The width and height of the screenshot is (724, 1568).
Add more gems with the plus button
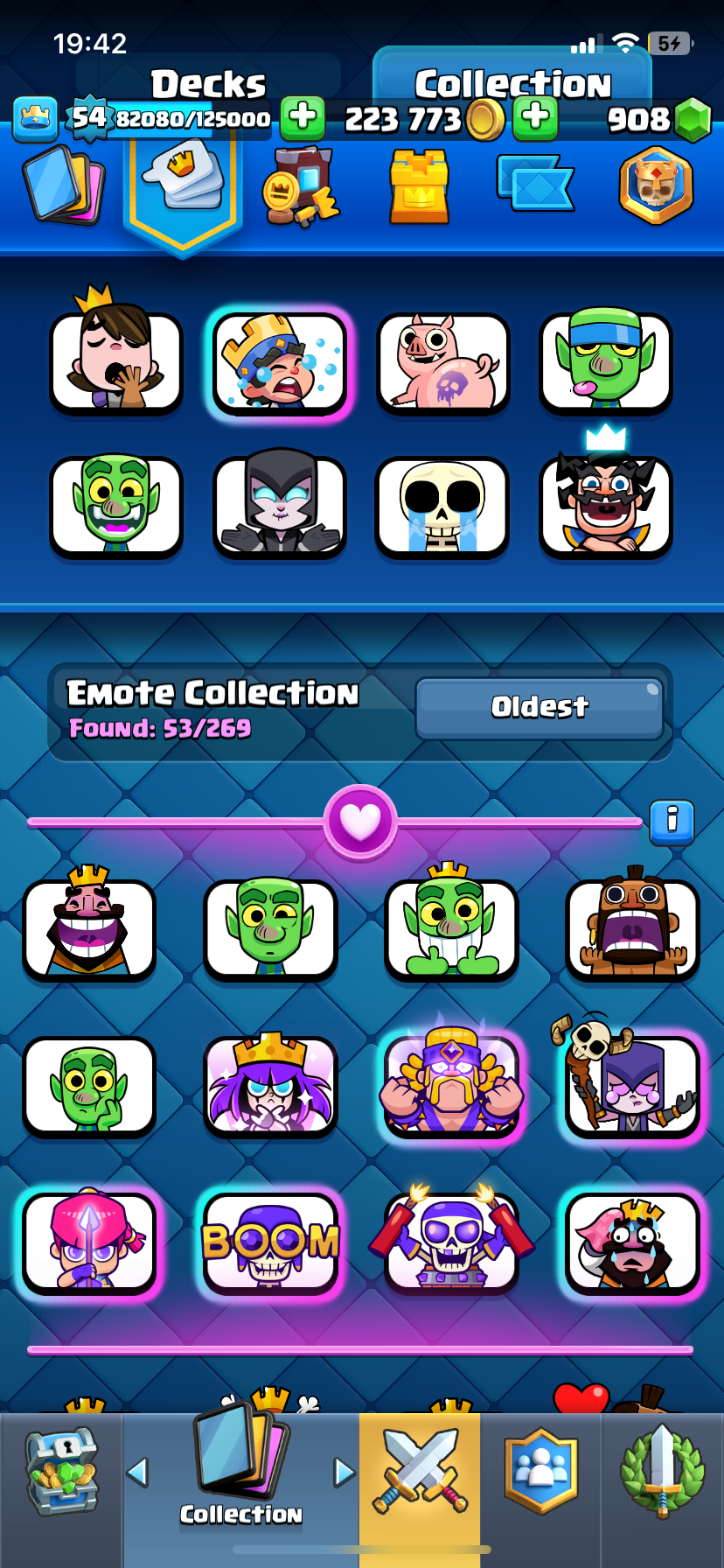pyautogui.click(x=535, y=117)
